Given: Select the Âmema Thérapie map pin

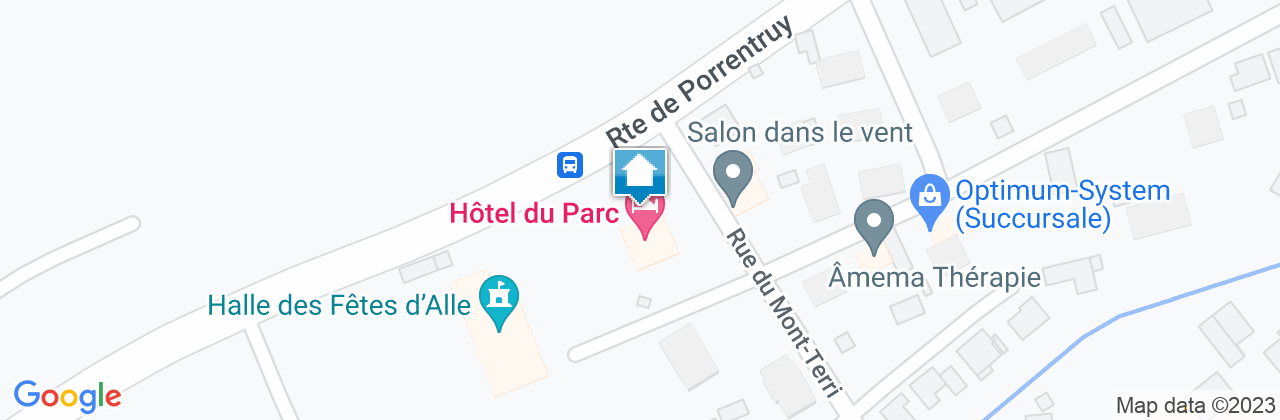Looking at the screenshot, I should 874,224.
